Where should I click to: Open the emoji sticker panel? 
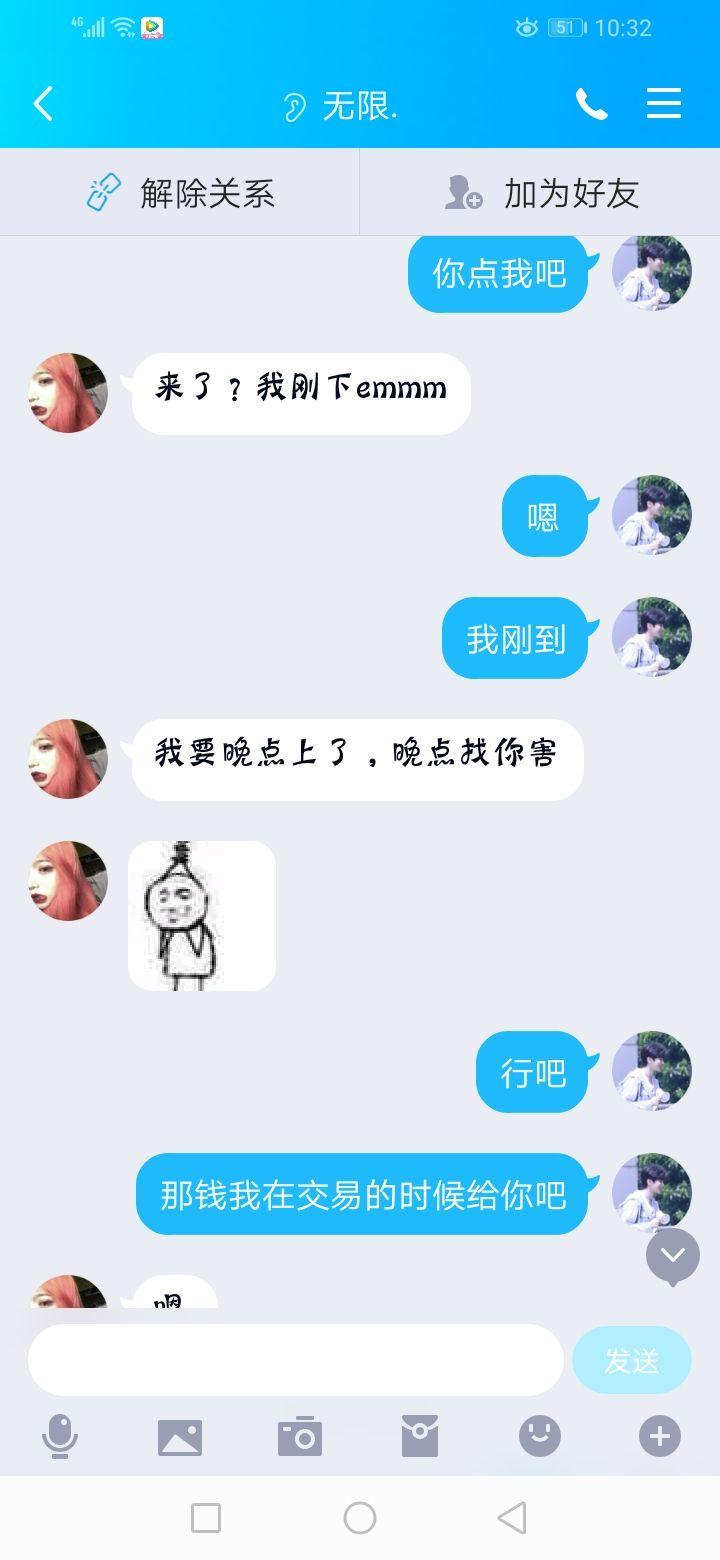click(x=540, y=1437)
